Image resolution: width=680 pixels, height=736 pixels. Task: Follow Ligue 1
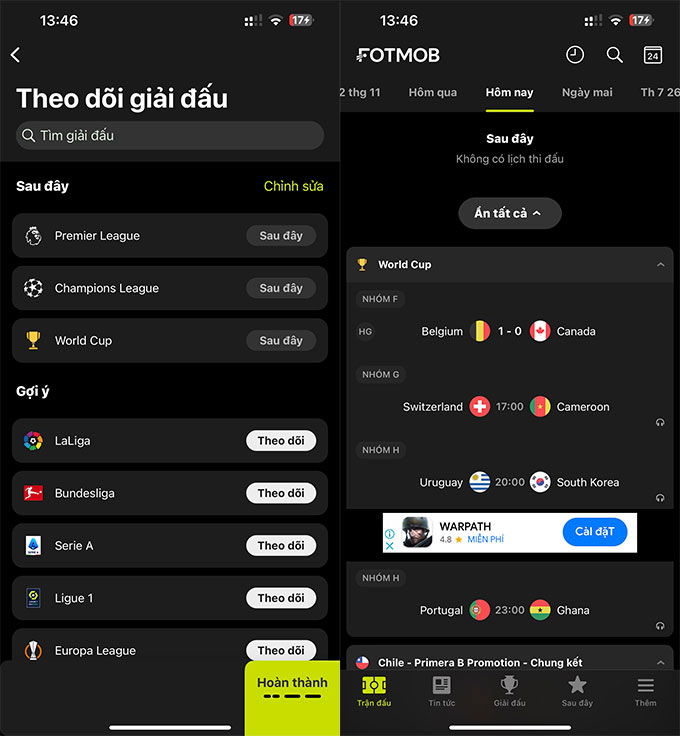tap(281, 598)
